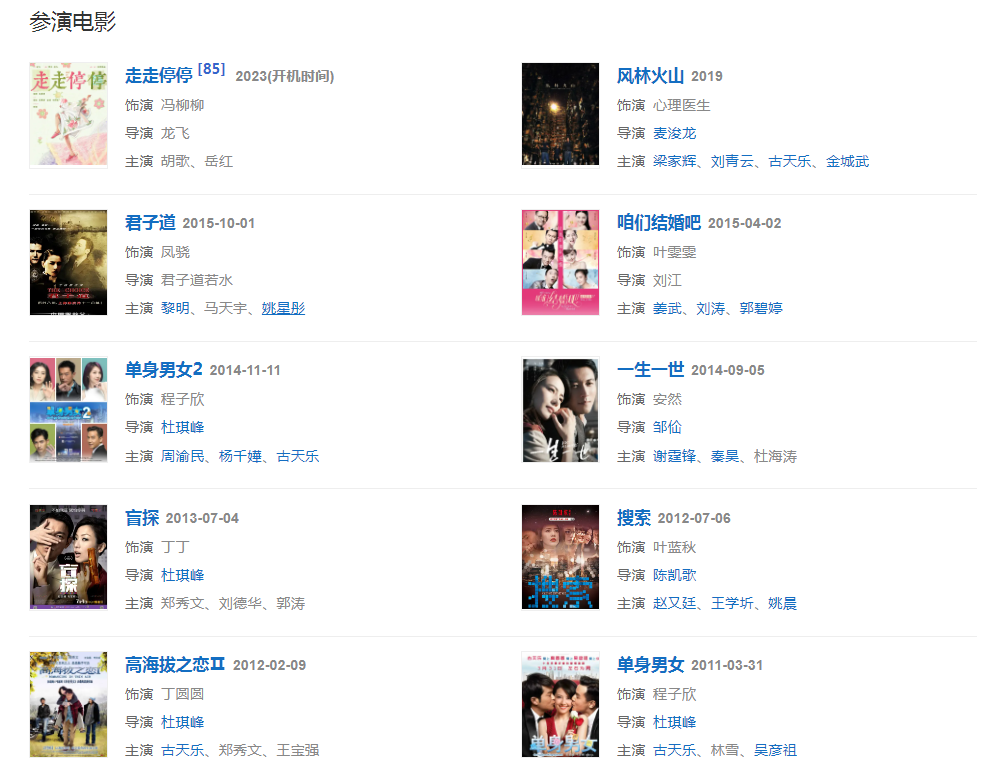View director 邹佺's page

pyautogui.click(x=667, y=427)
